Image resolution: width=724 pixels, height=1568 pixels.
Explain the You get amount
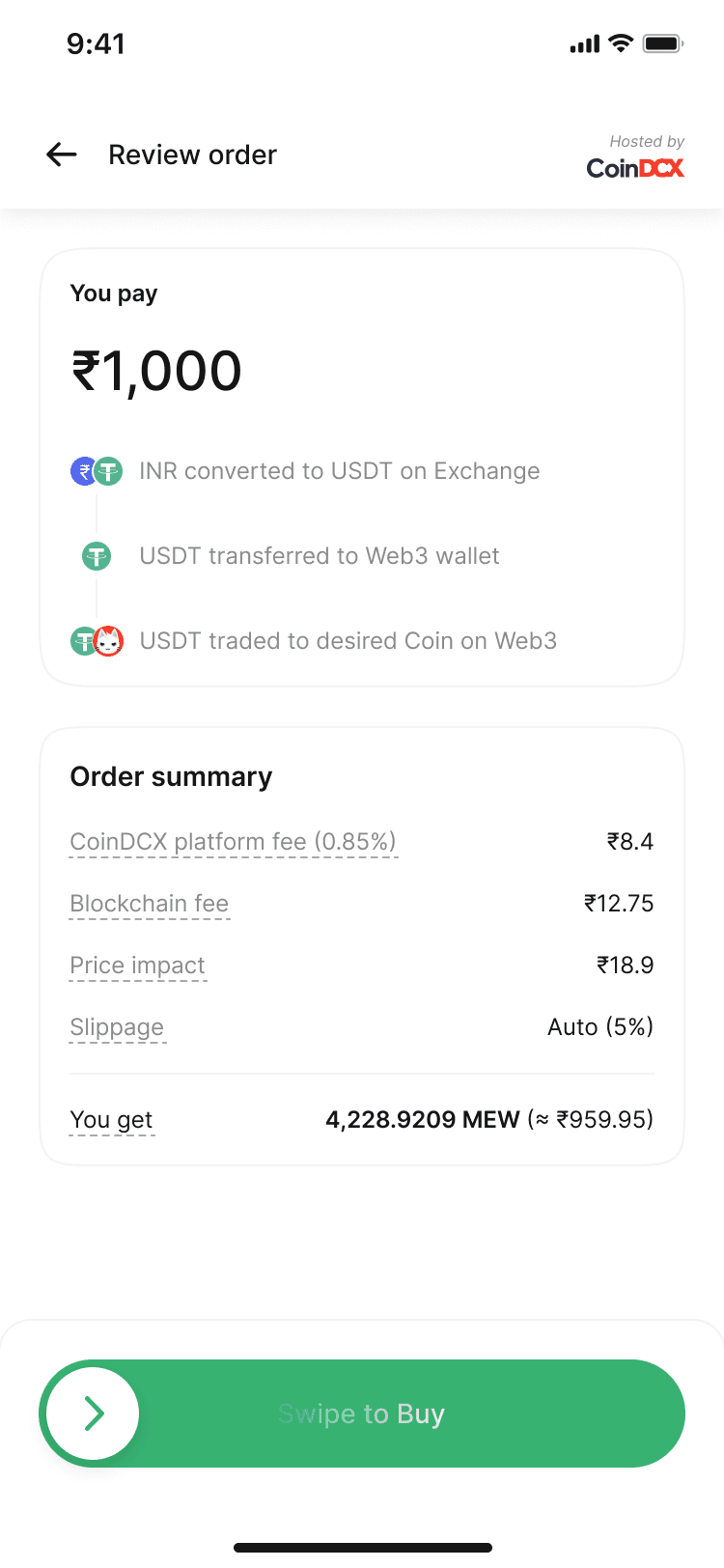point(111,1120)
